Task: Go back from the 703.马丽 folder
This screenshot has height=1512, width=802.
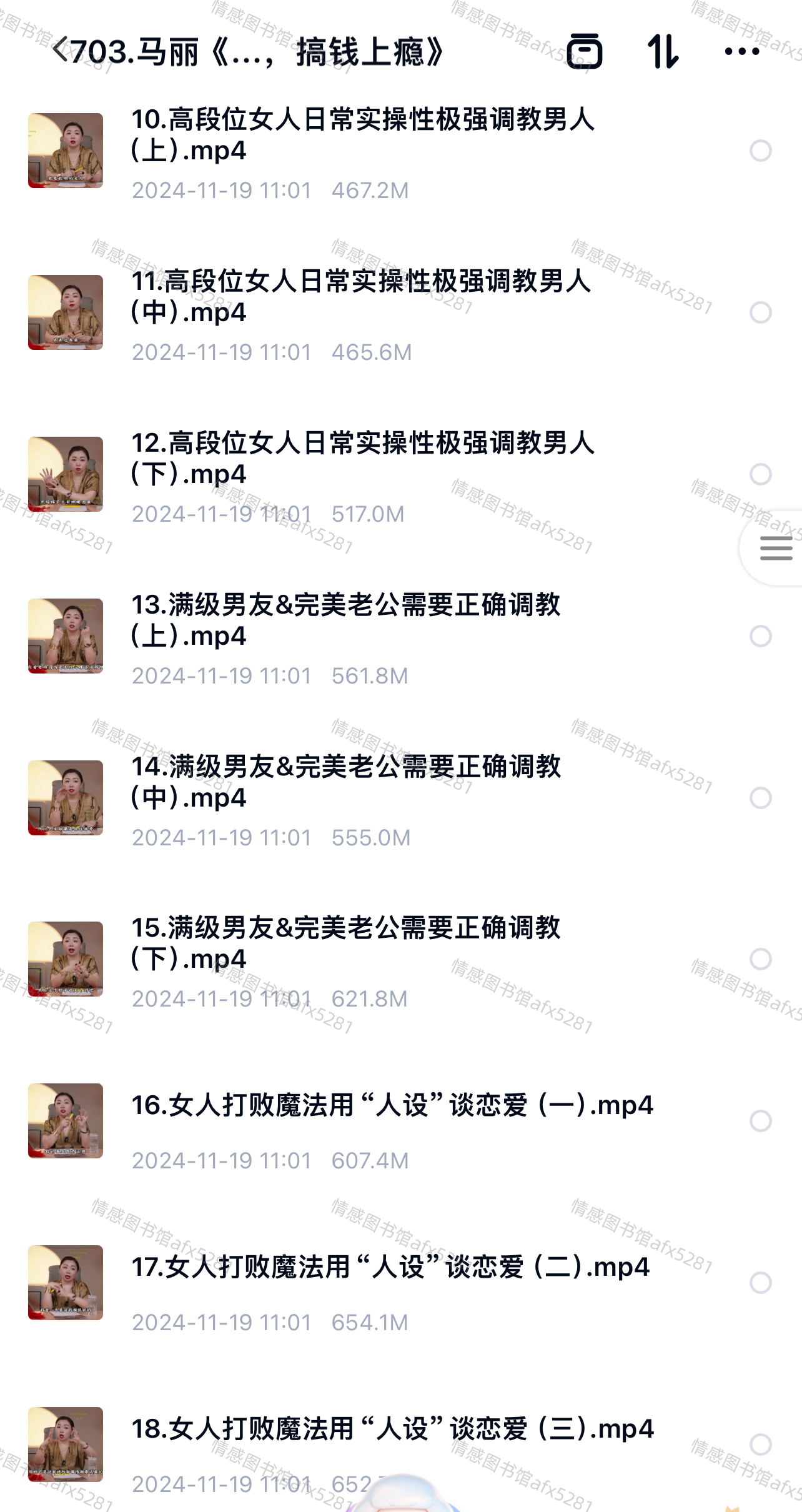Action: 61,50
